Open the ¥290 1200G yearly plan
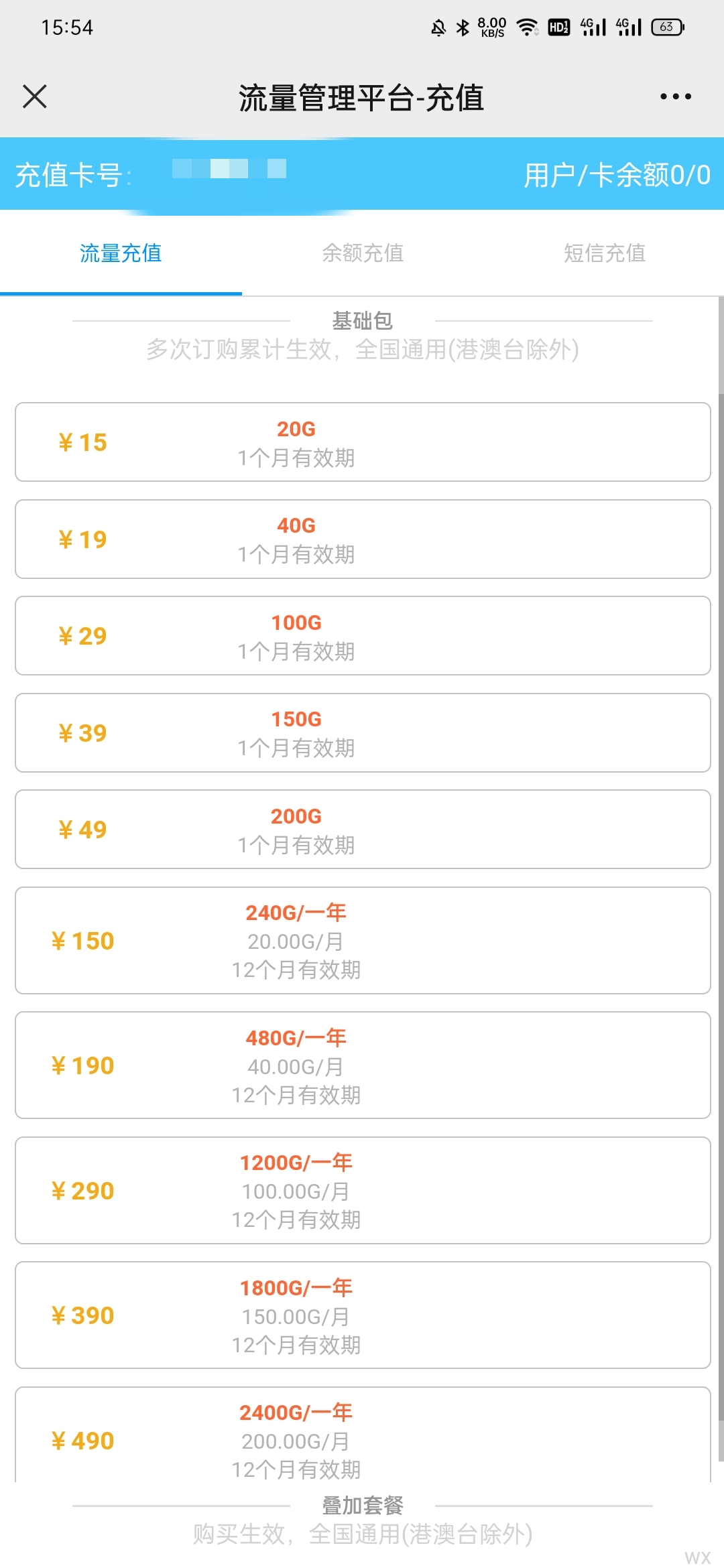 click(x=363, y=1191)
